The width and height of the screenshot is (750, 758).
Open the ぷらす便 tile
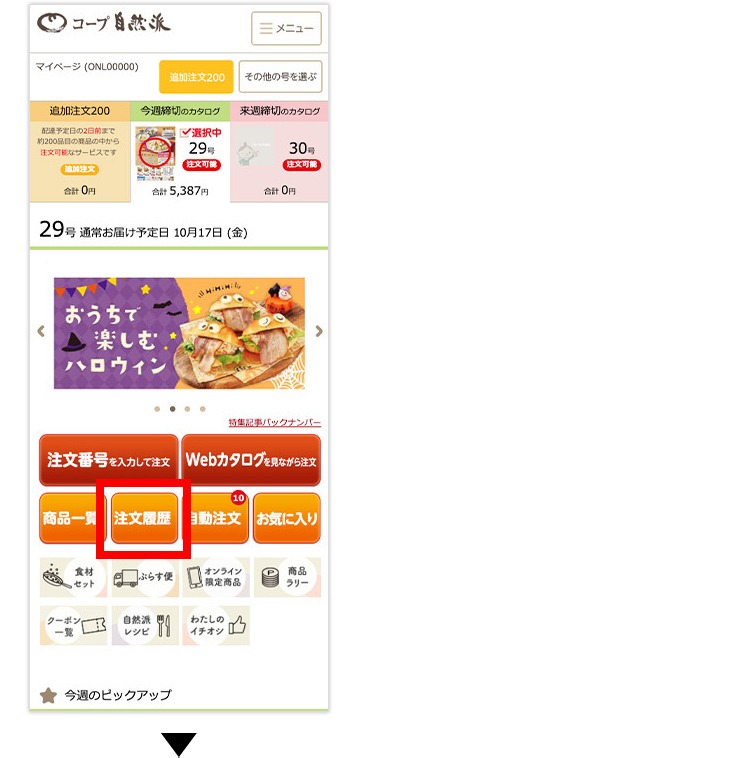tap(145, 578)
